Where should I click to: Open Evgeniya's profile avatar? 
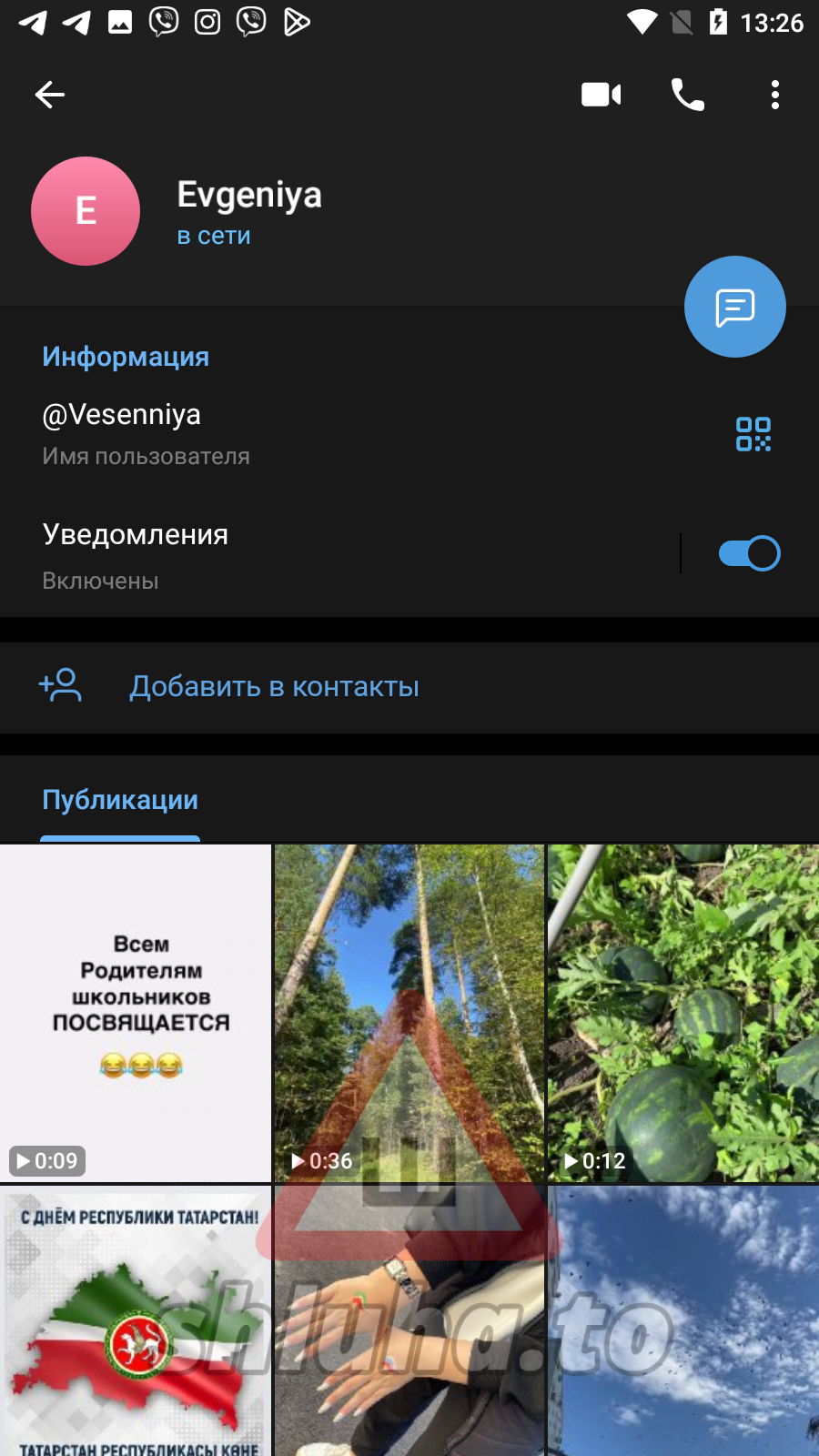pyautogui.click(x=86, y=211)
